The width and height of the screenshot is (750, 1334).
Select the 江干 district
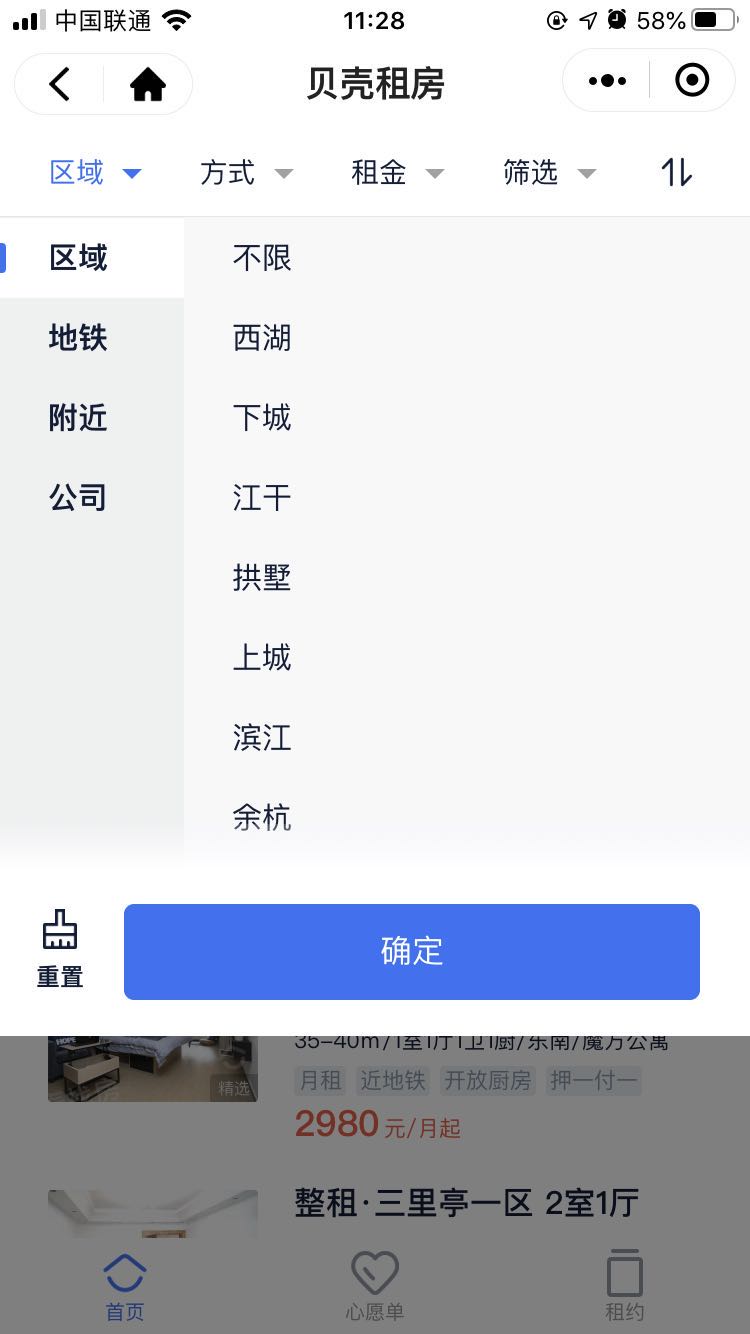262,498
